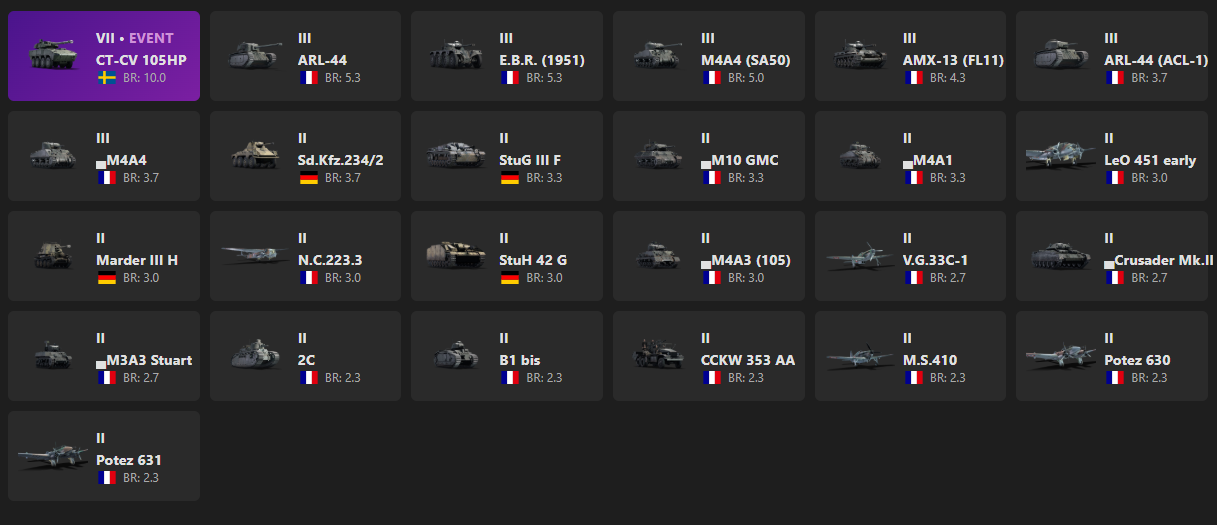The height and width of the screenshot is (525, 1217).
Task: Open the M10 GMC card
Action: 709,156
